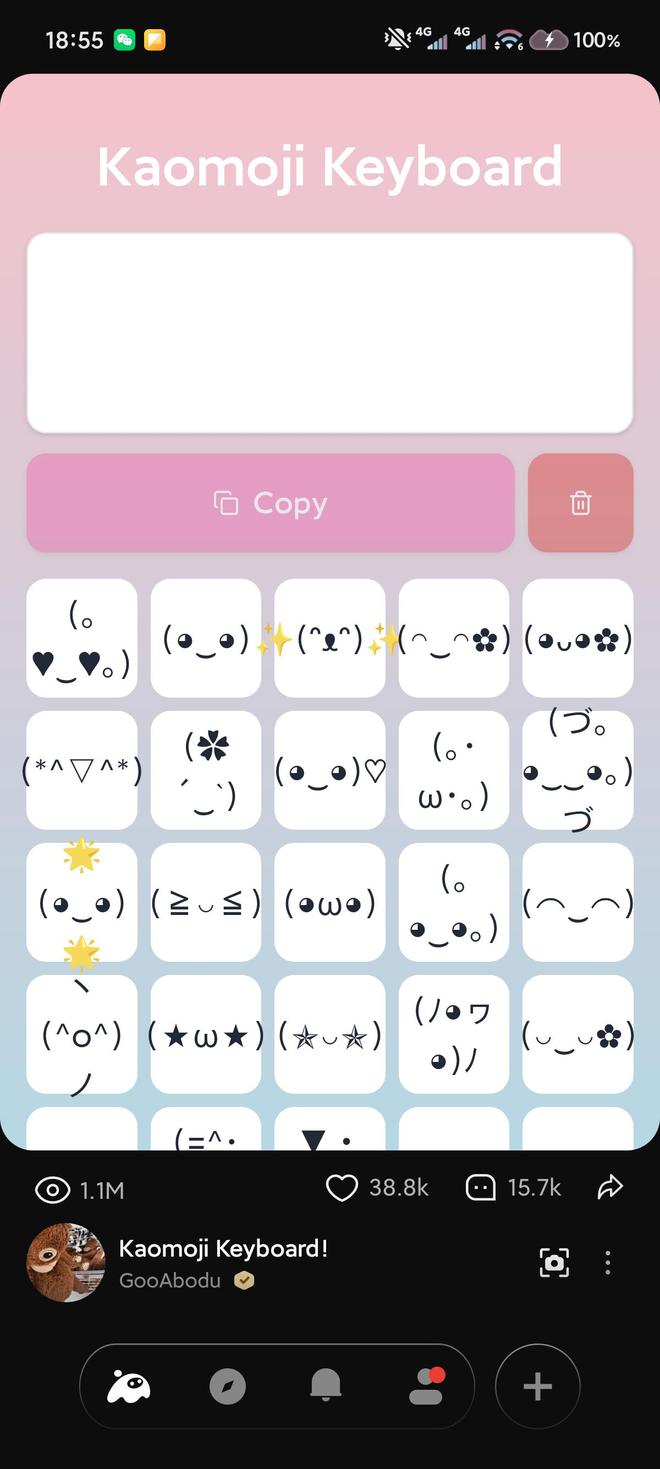Share this Kaomoji Keyboard post

[x=610, y=1188]
